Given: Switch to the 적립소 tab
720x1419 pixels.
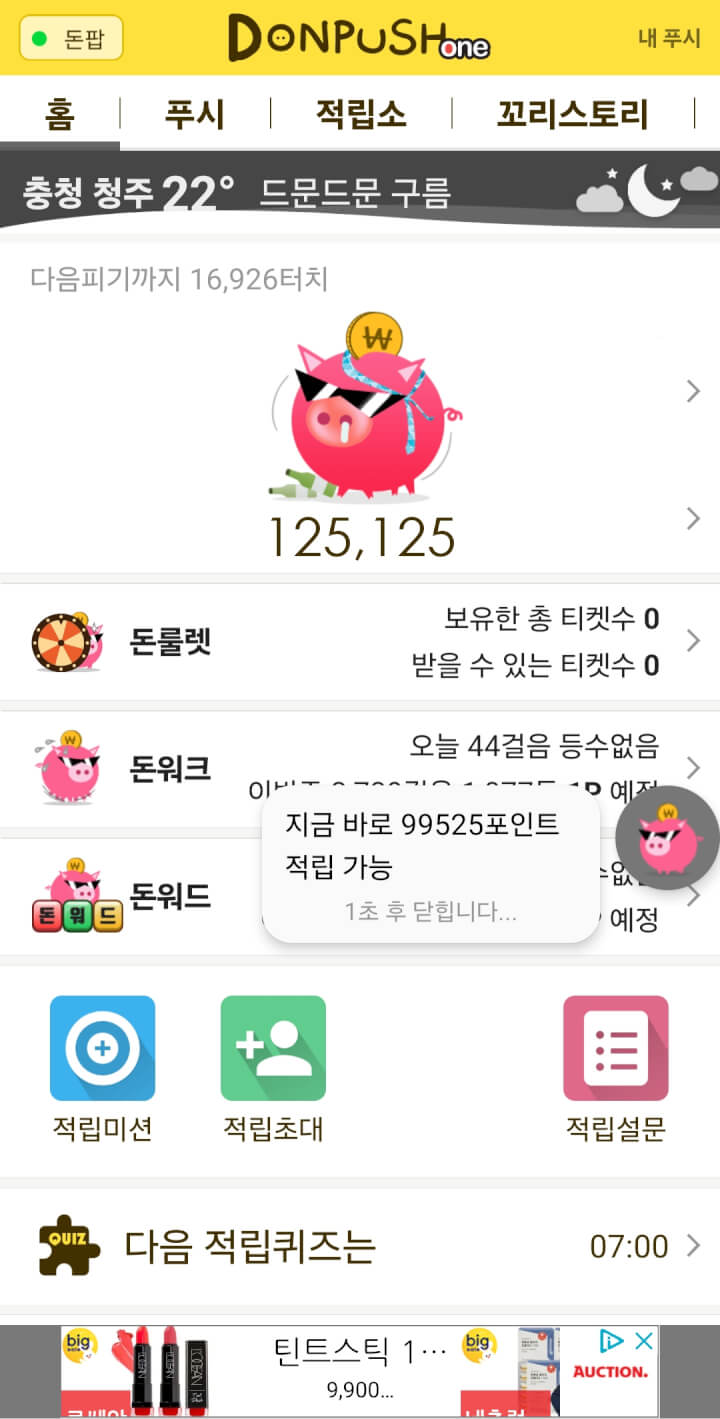Looking at the screenshot, I should (361, 114).
